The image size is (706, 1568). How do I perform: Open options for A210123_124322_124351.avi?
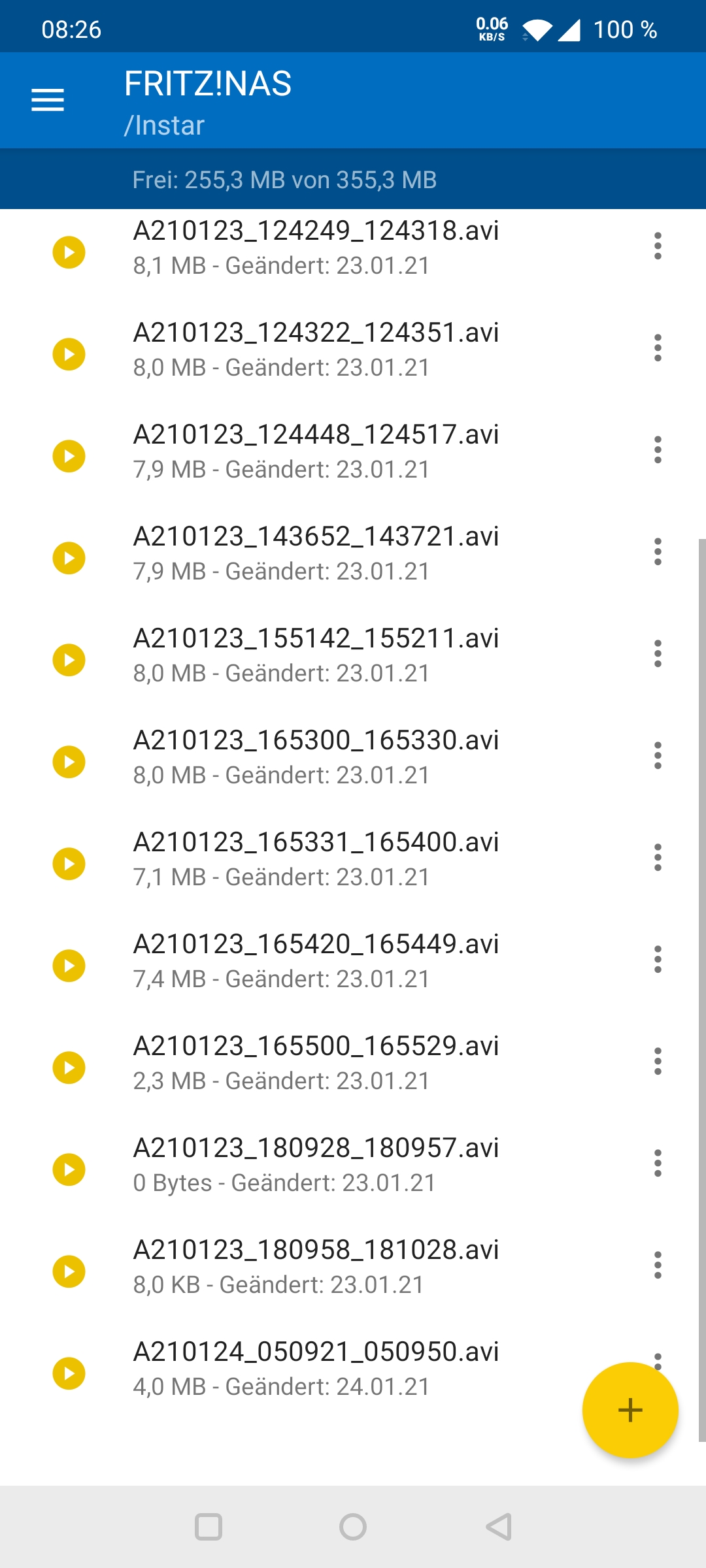tap(658, 348)
